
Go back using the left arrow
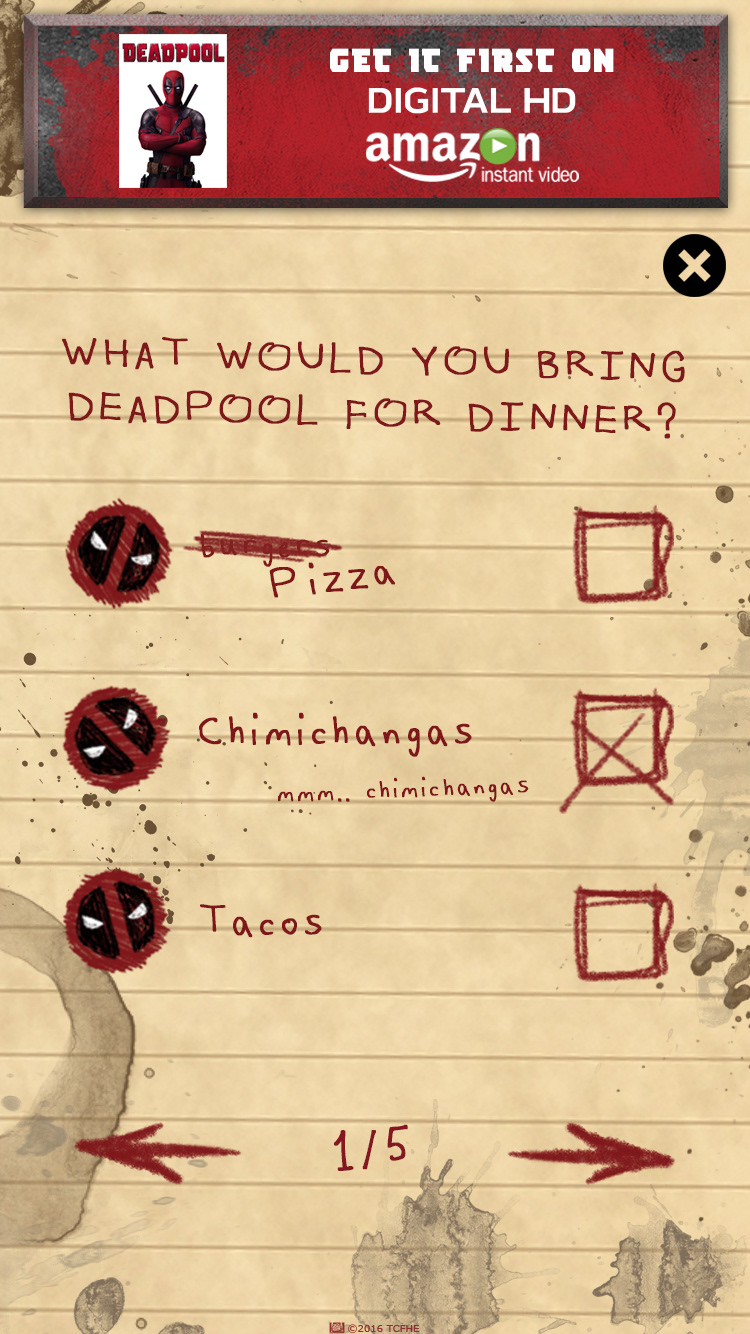158,1153
